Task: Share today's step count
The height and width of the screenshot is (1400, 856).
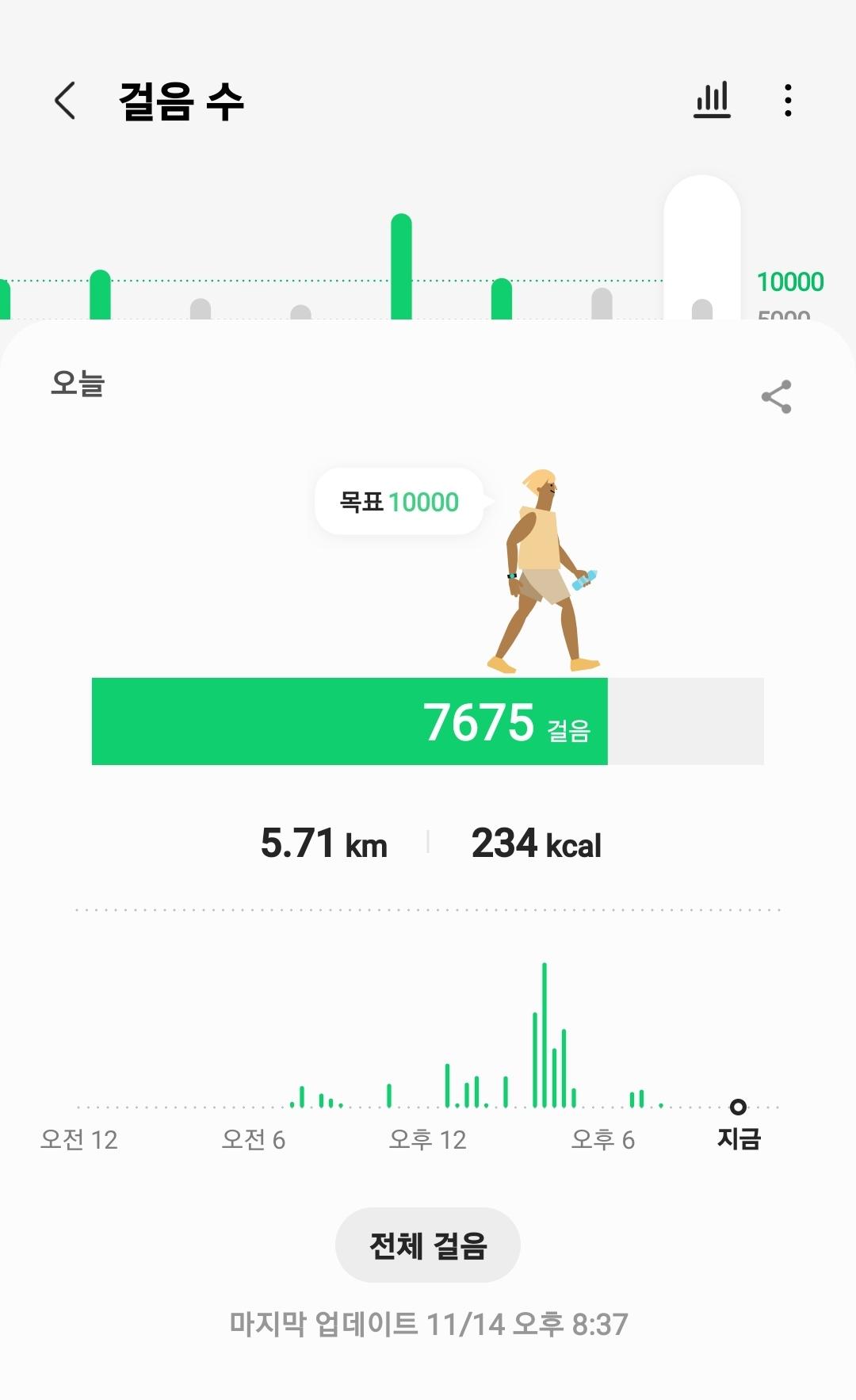Action: coord(776,396)
